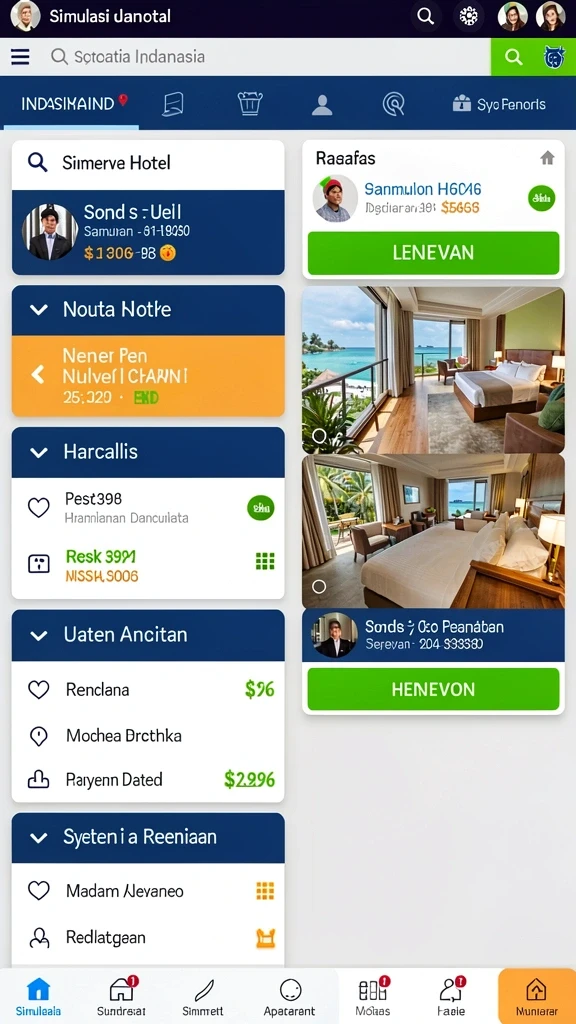Collapse the Nouta Notke section
The width and height of the screenshot is (576, 1024).
[39, 310]
